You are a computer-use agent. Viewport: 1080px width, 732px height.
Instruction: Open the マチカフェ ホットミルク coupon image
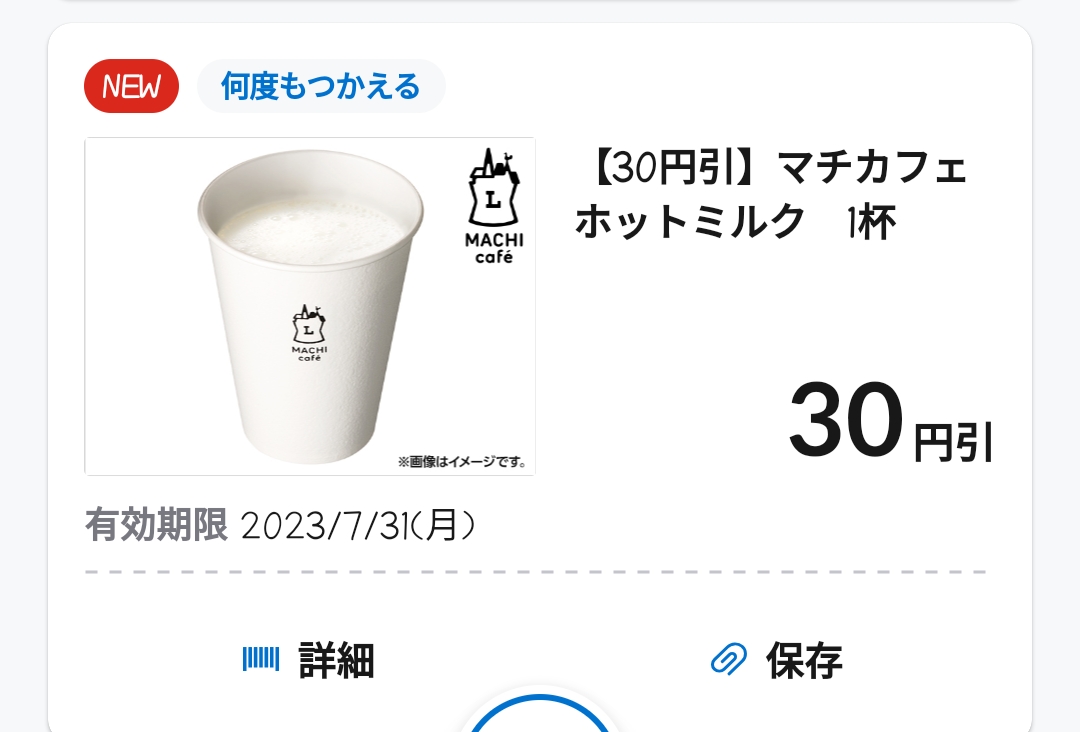point(310,306)
